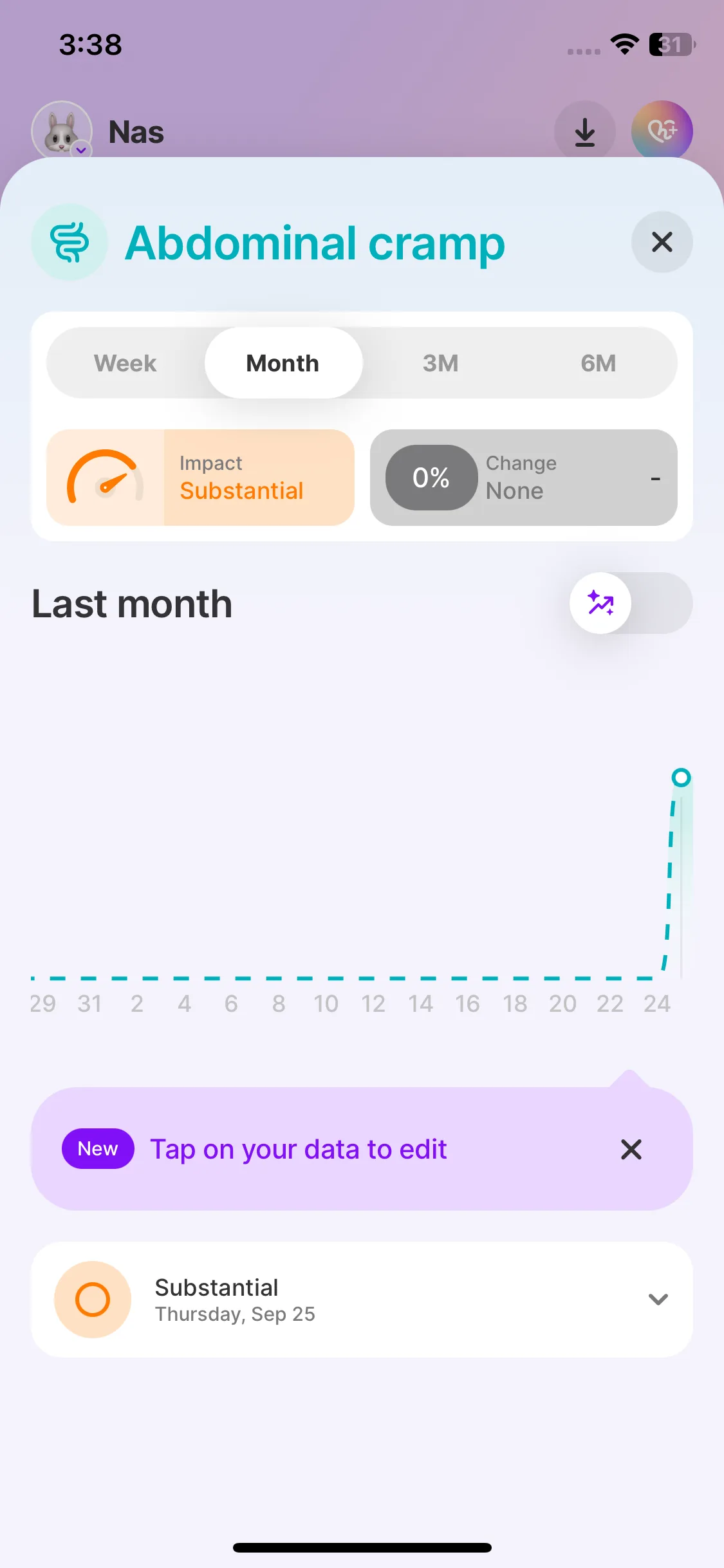Select the Month range tab
Image resolution: width=724 pixels, height=1568 pixels.
tap(283, 363)
